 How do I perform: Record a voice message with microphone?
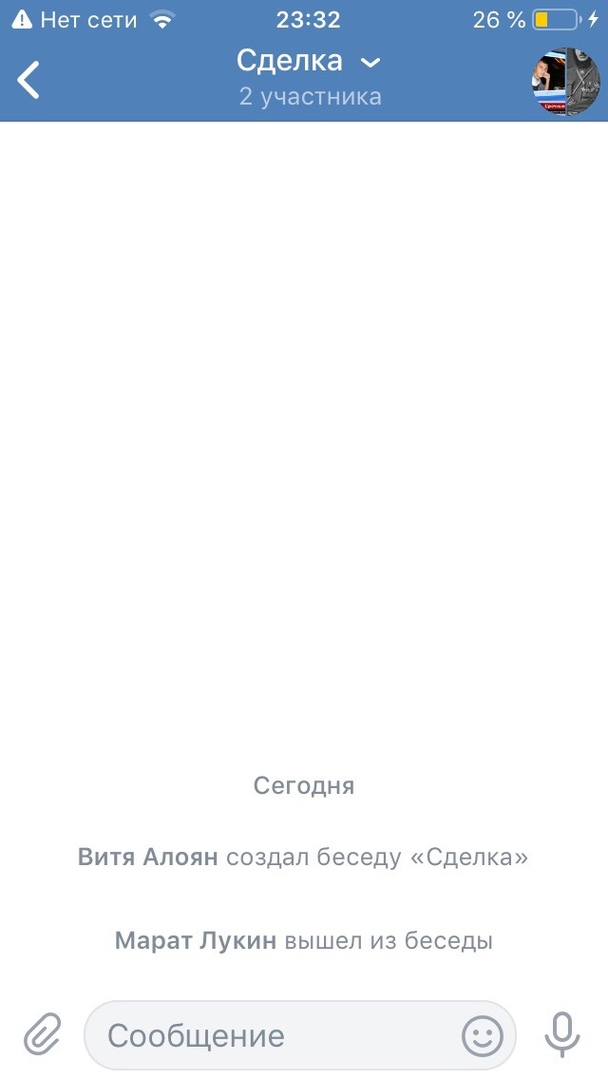click(562, 1034)
